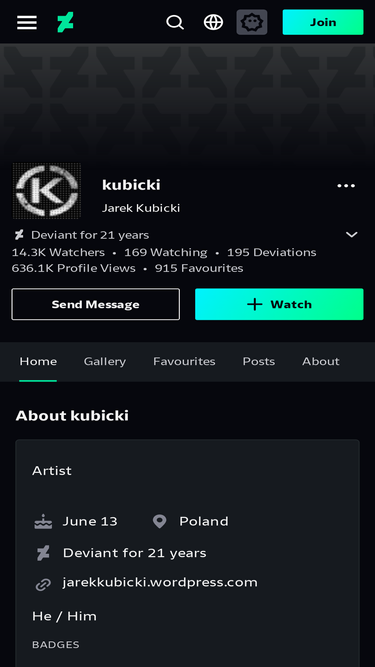Go to the DeviantArt home logo

pos(65,22)
